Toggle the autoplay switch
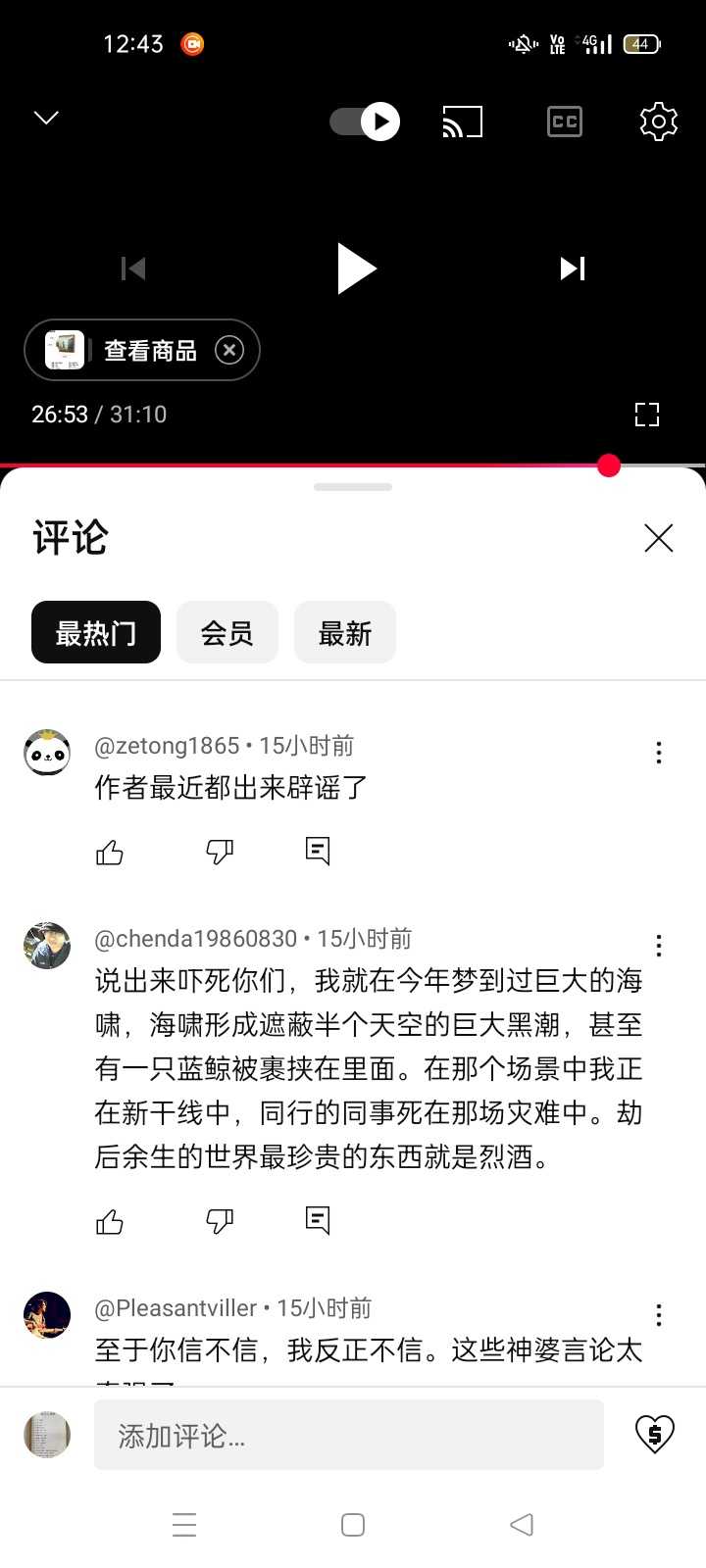 pos(365,122)
